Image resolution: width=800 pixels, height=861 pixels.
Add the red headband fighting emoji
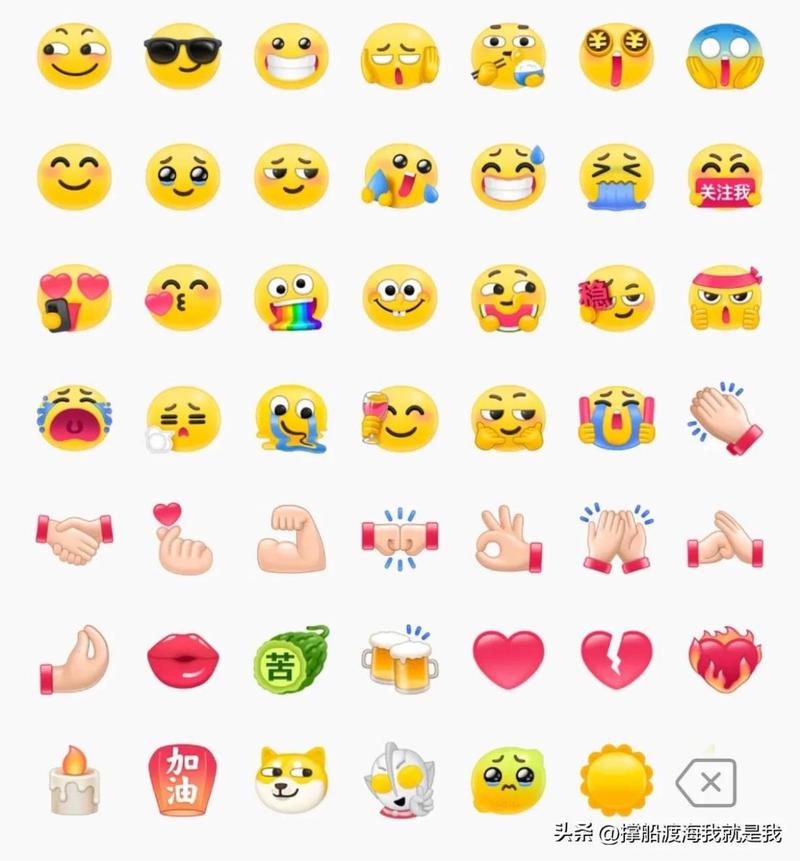725,299
